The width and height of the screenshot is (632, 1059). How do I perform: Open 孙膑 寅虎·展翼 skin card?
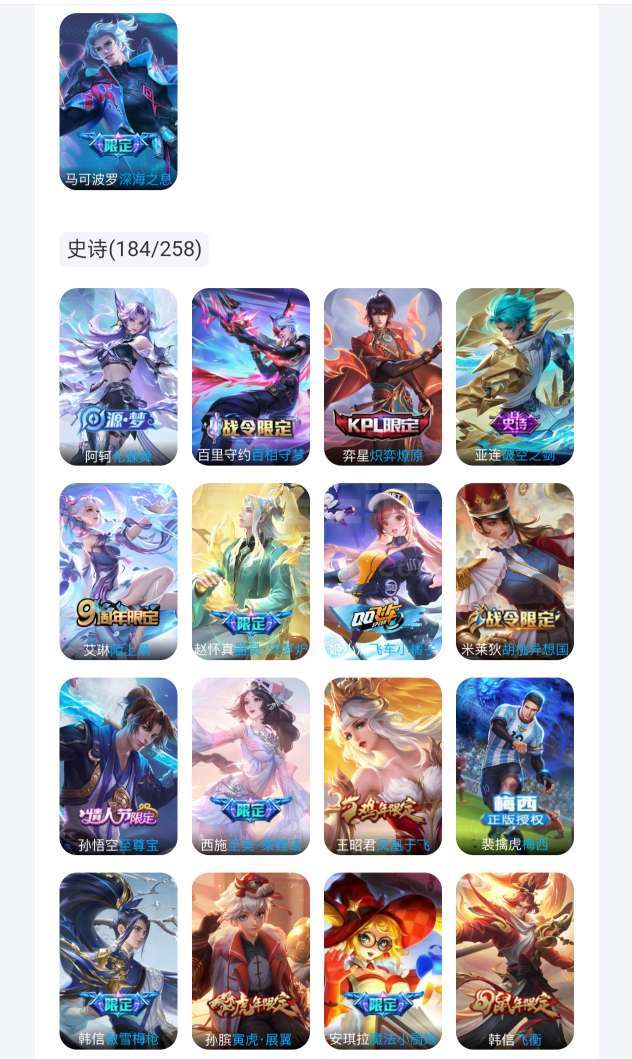pyautogui.click(x=251, y=960)
